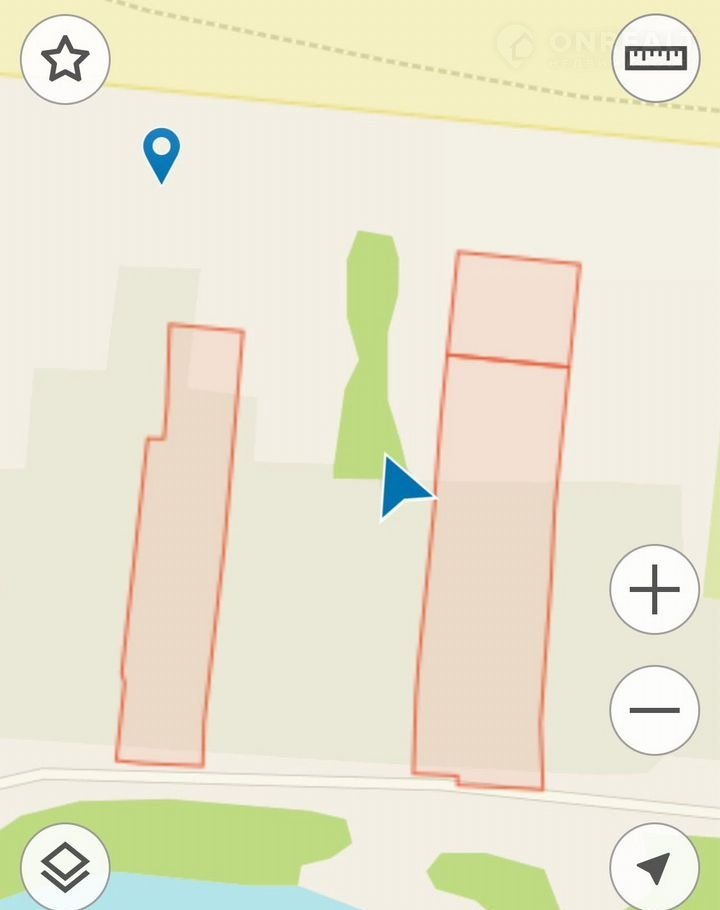Zoom out with the minus button
This screenshot has width=720, height=910.
(655, 710)
